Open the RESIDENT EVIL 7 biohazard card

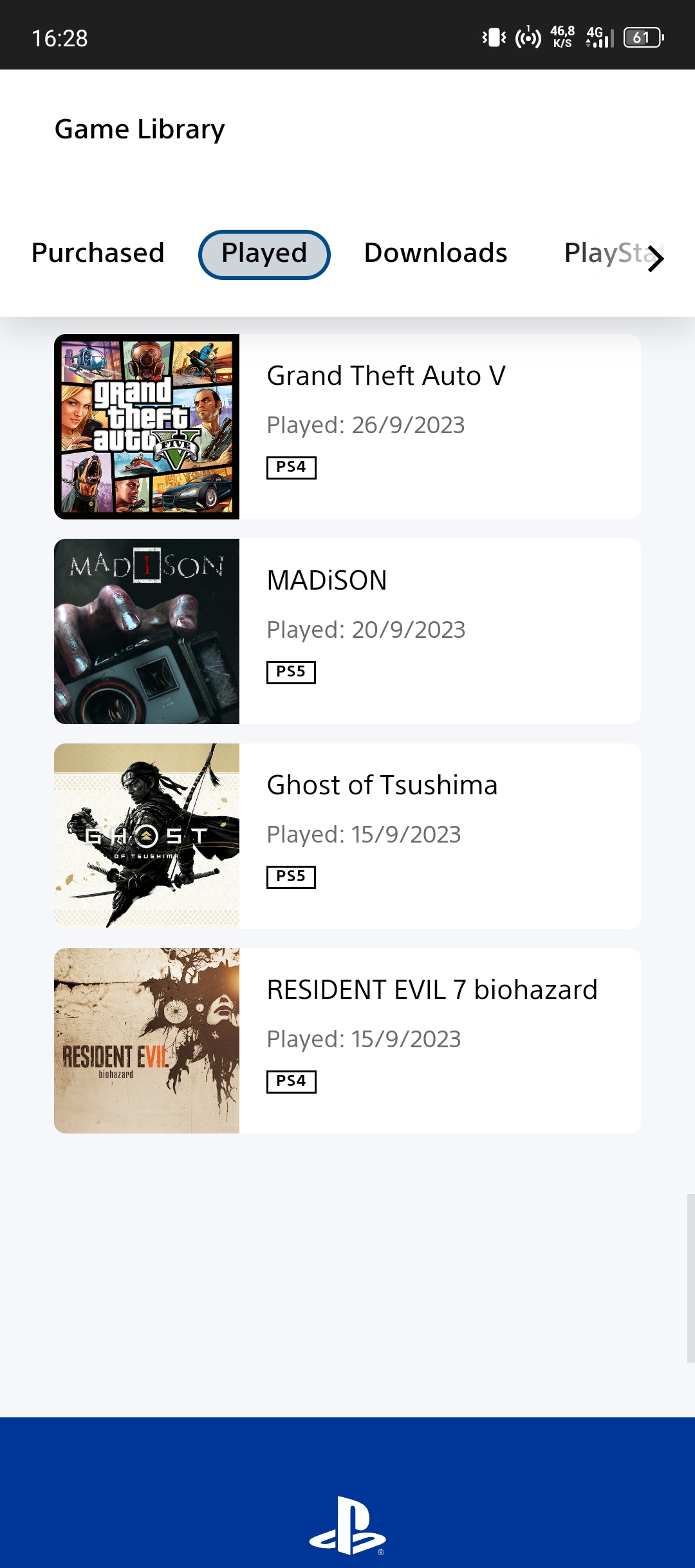click(347, 1041)
